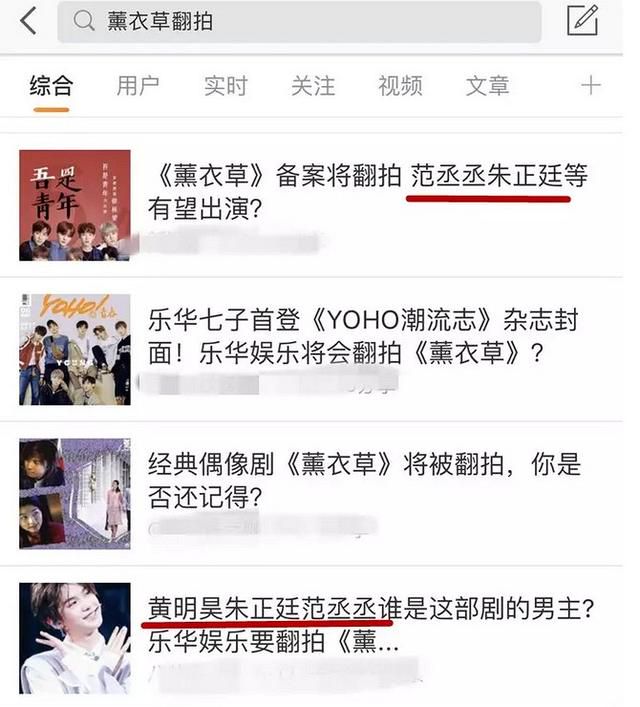Switch to the 视频 tab
Image resolution: width=640 pixels, height=707 pixels.
pyautogui.click(x=399, y=86)
